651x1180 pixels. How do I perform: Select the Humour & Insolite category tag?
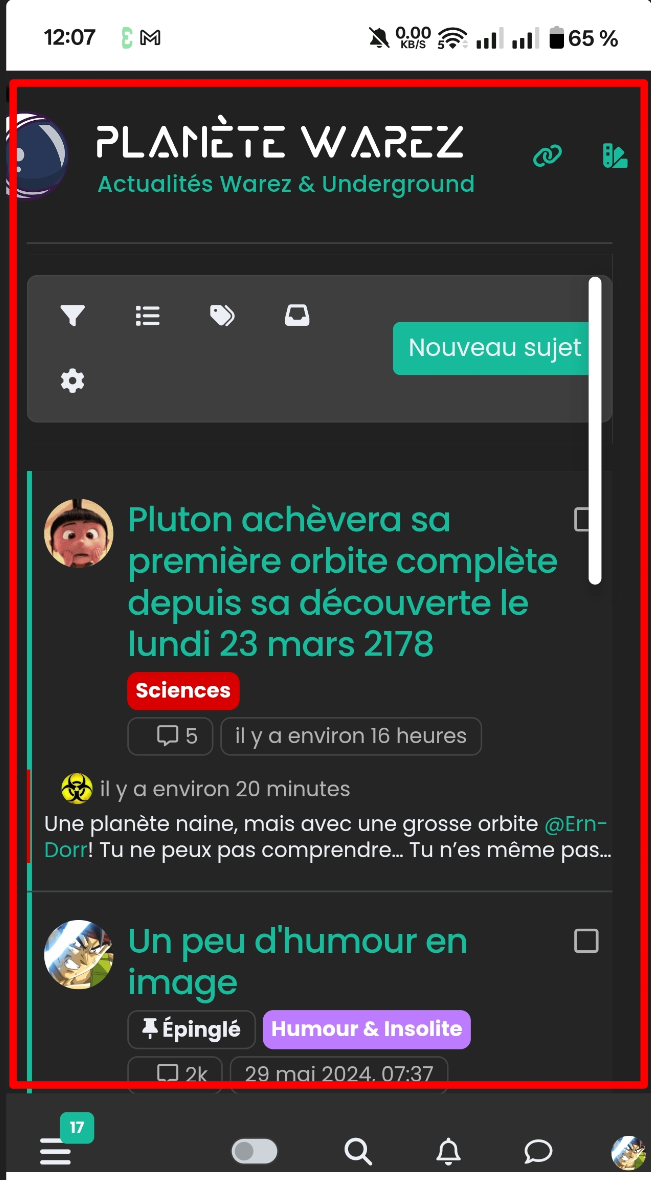[x=366, y=1028]
